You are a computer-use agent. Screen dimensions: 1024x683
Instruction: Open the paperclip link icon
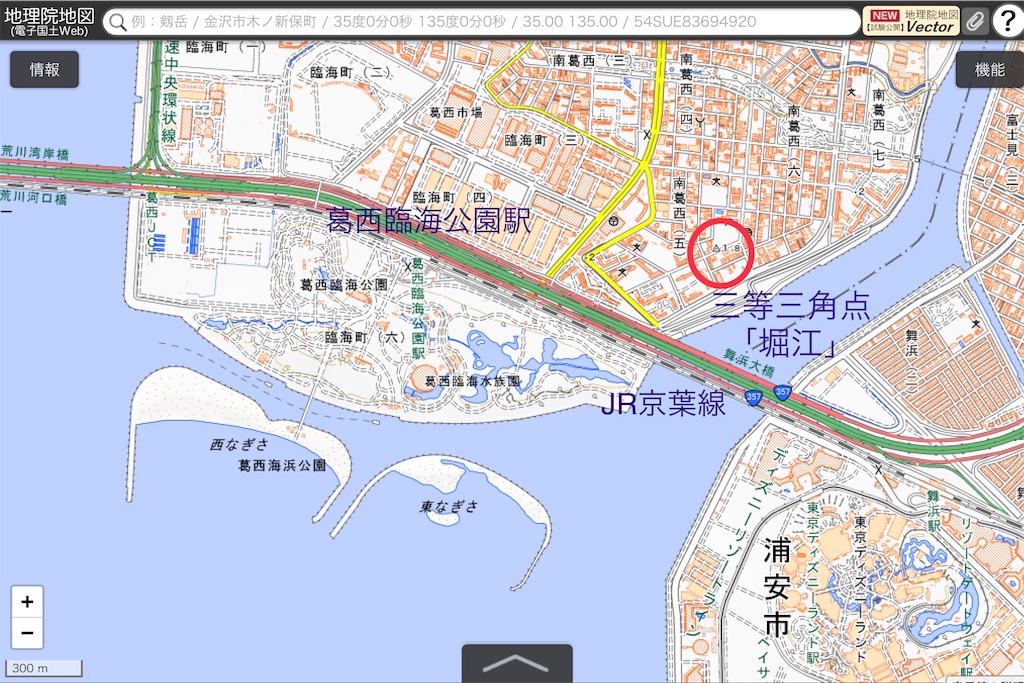975,21
